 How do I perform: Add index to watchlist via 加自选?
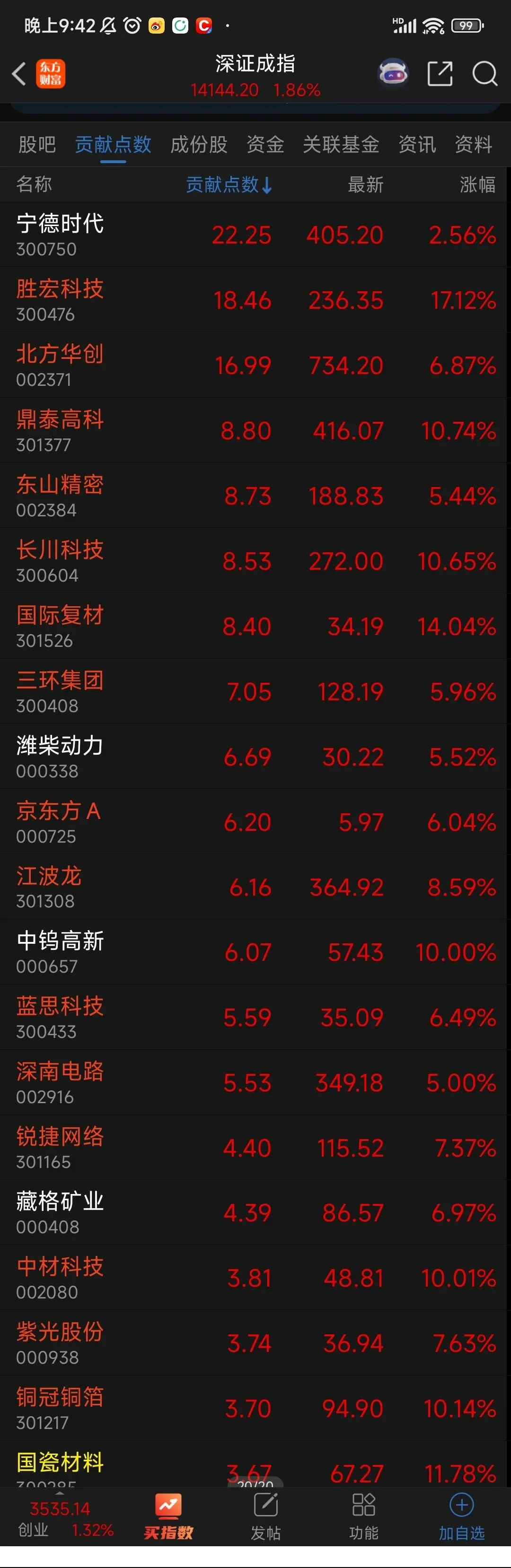coord(462,1516)
